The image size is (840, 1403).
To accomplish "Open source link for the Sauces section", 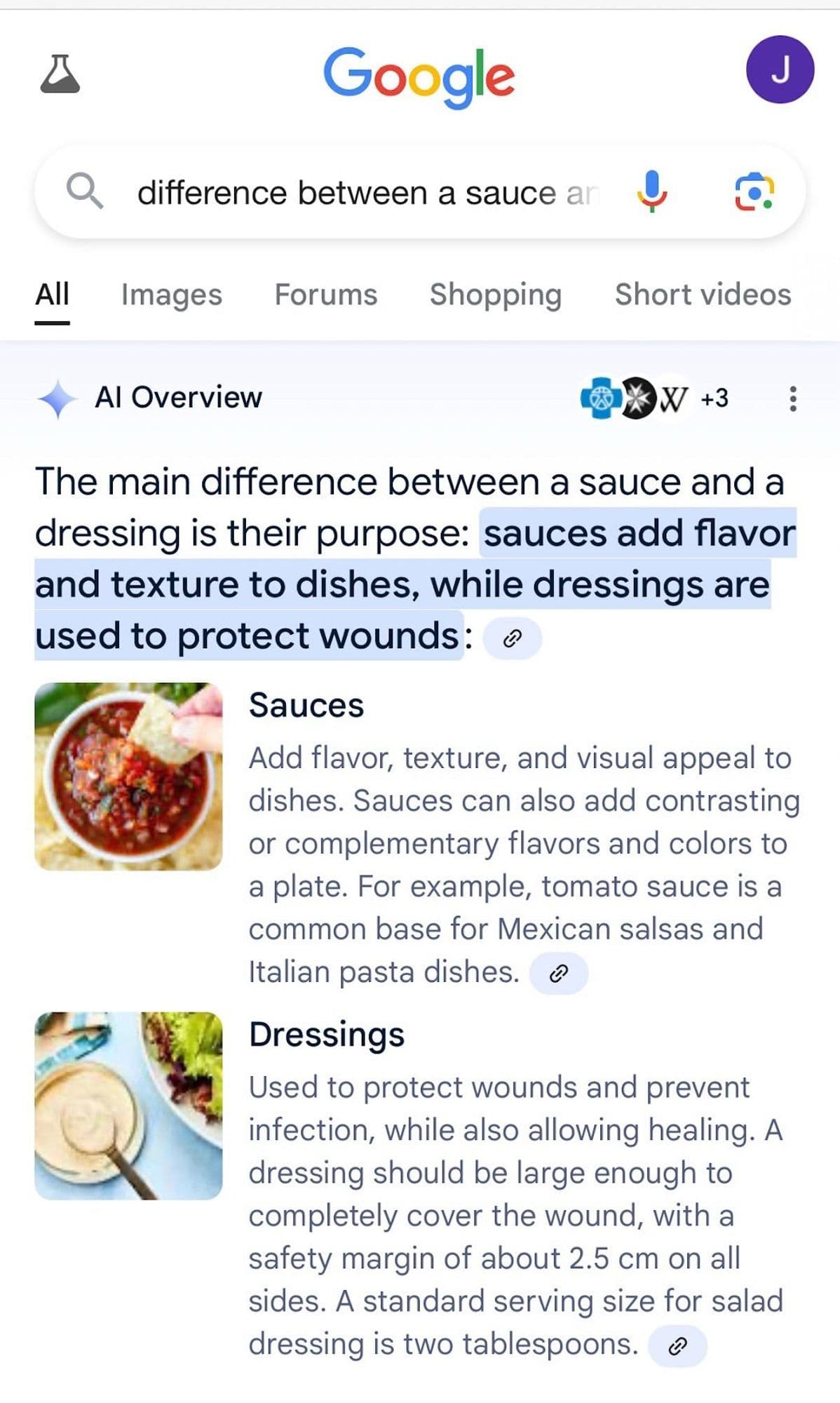I will (x=558, y=974).
